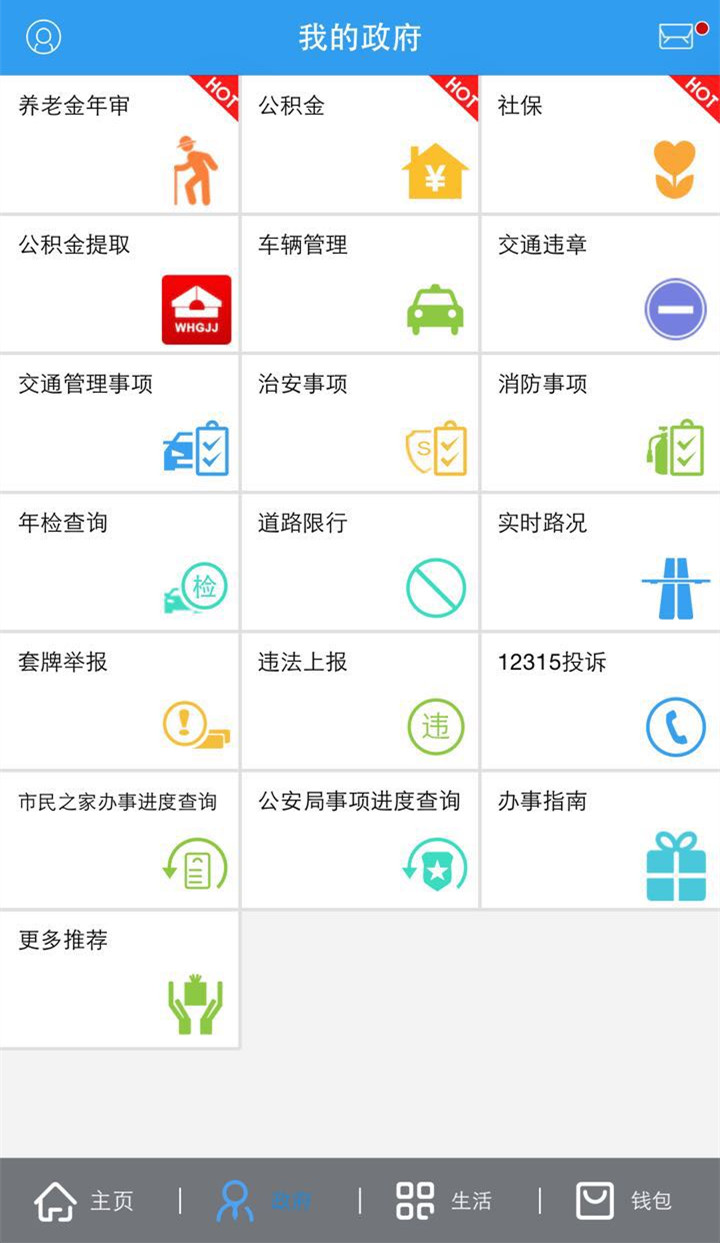Open the user profile avatar
The width and height of the screenshot is (720, 1243).
coord(42,36)
